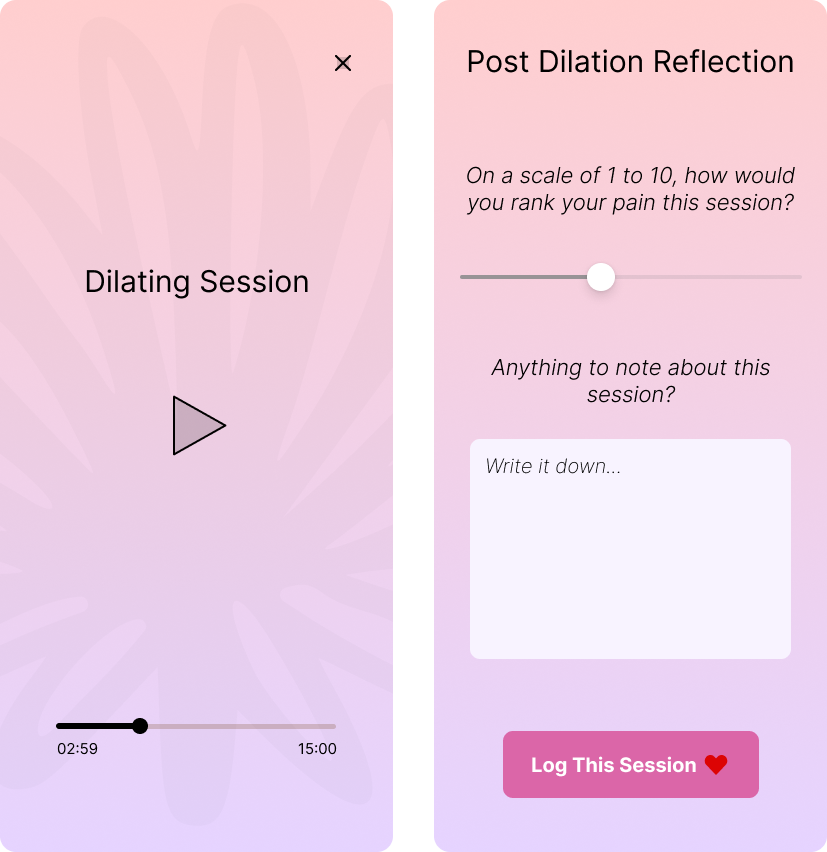Close the Dilating Session screen

tap(343, 63)
